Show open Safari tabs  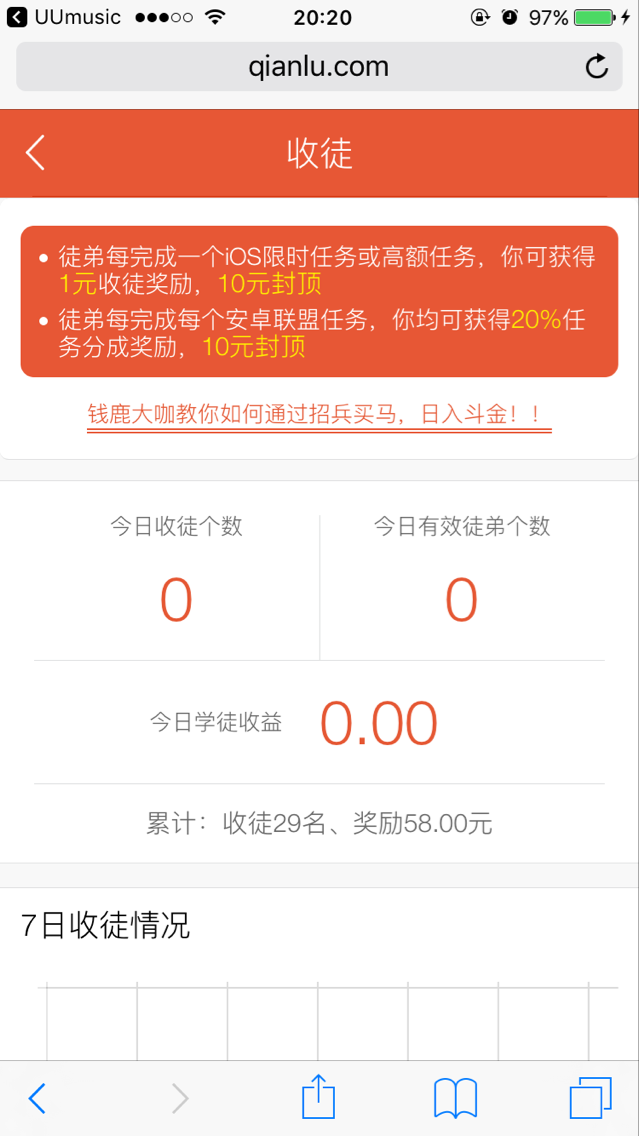pos(590,1098)
